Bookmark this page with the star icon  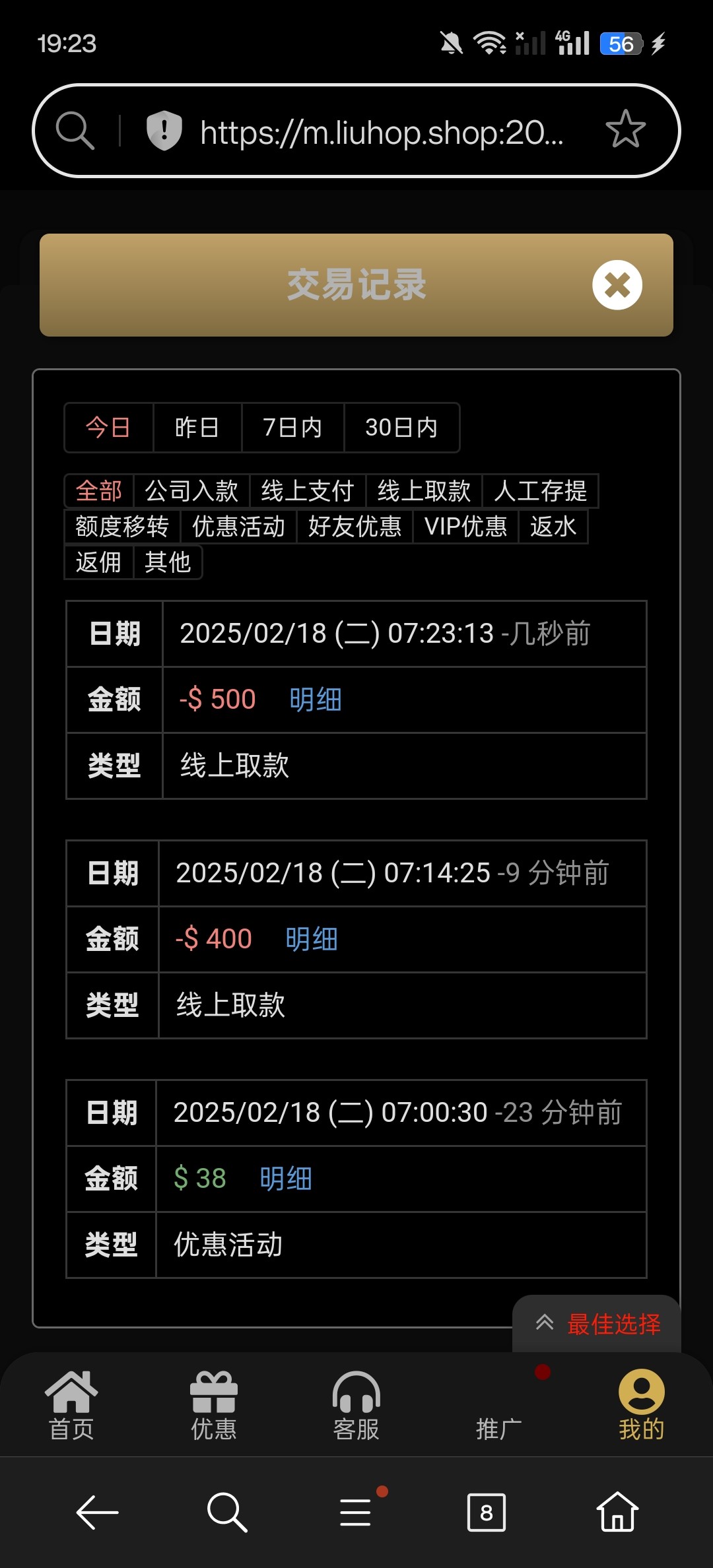625,130
